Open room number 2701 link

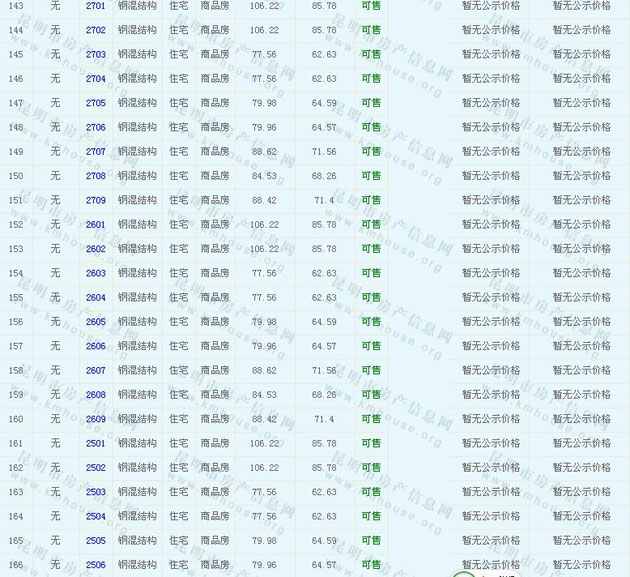95,6
